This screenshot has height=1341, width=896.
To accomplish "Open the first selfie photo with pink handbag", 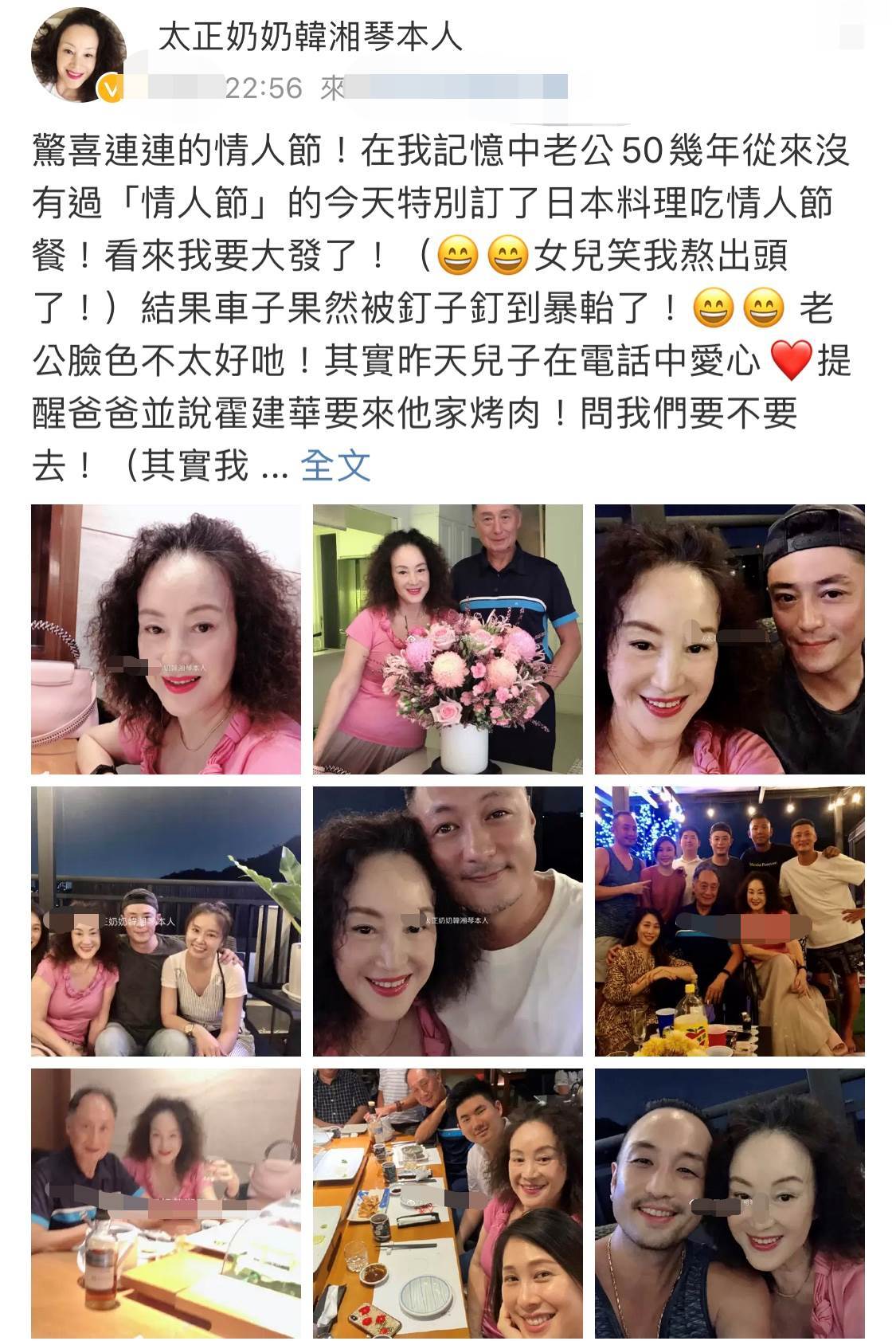I will (166, 638).
